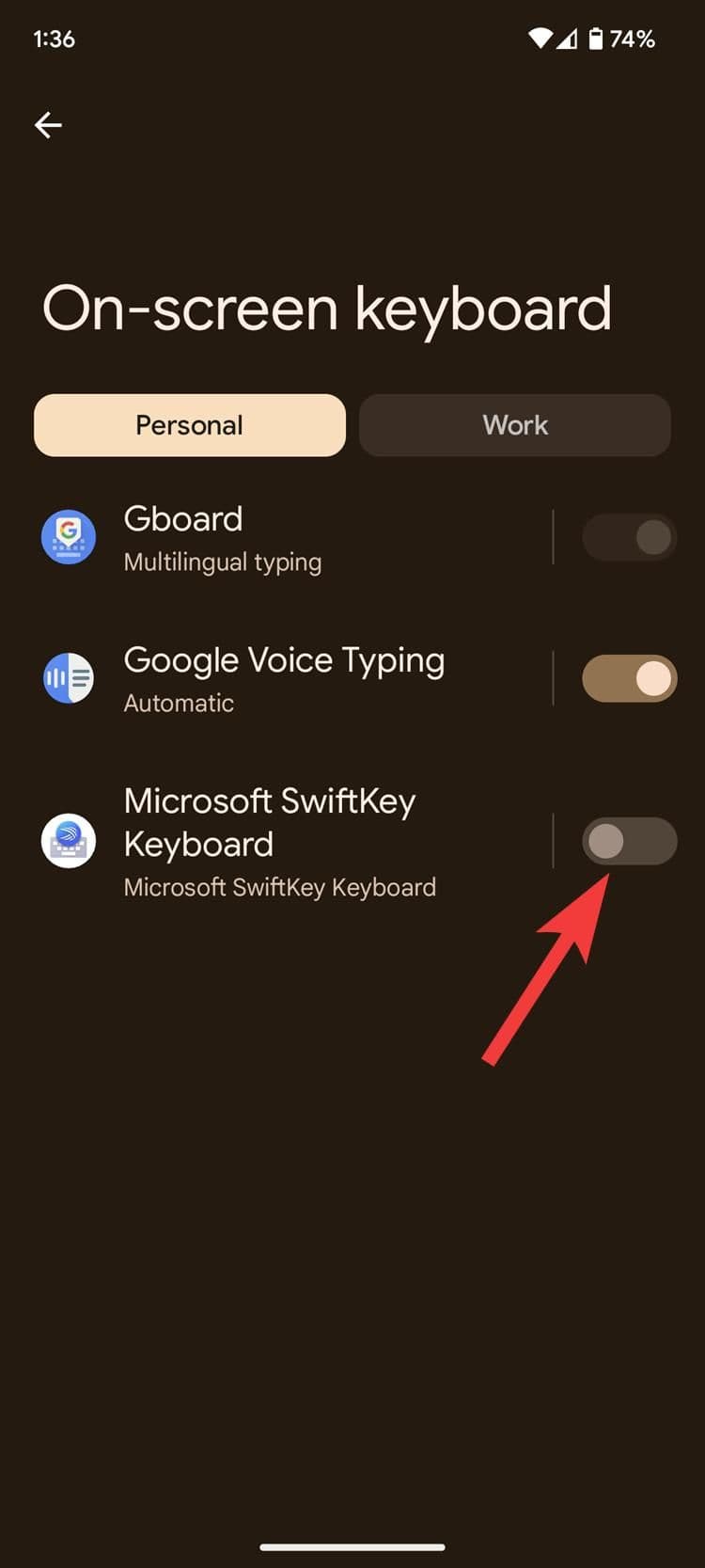The image size is (705, 1568).
Task: Turn on the Gboard keyboard switch
Action: tap(628, 536)
